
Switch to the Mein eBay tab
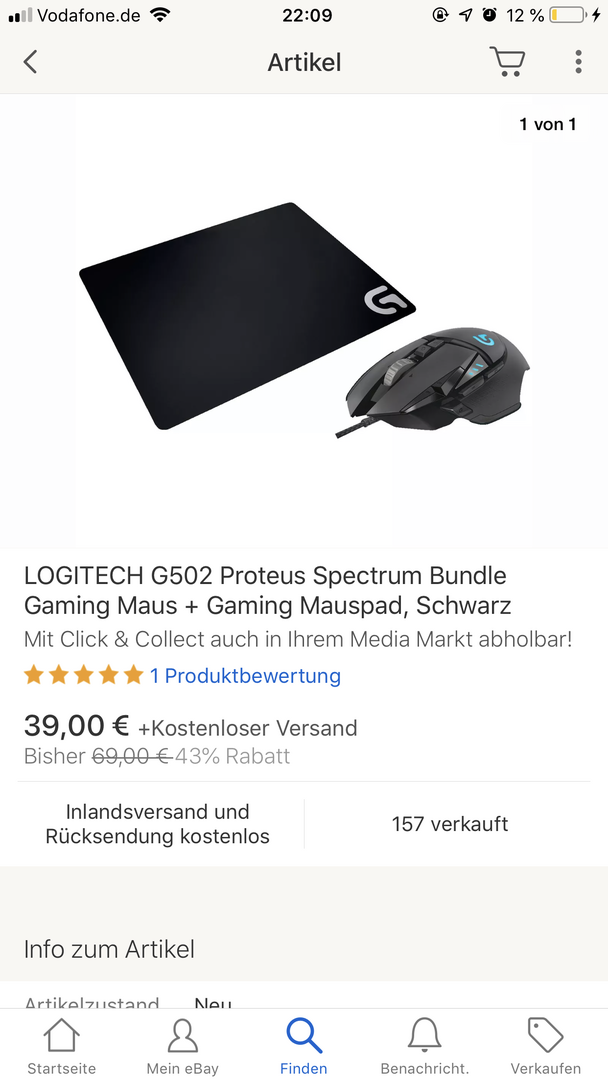coord(182,1046)
